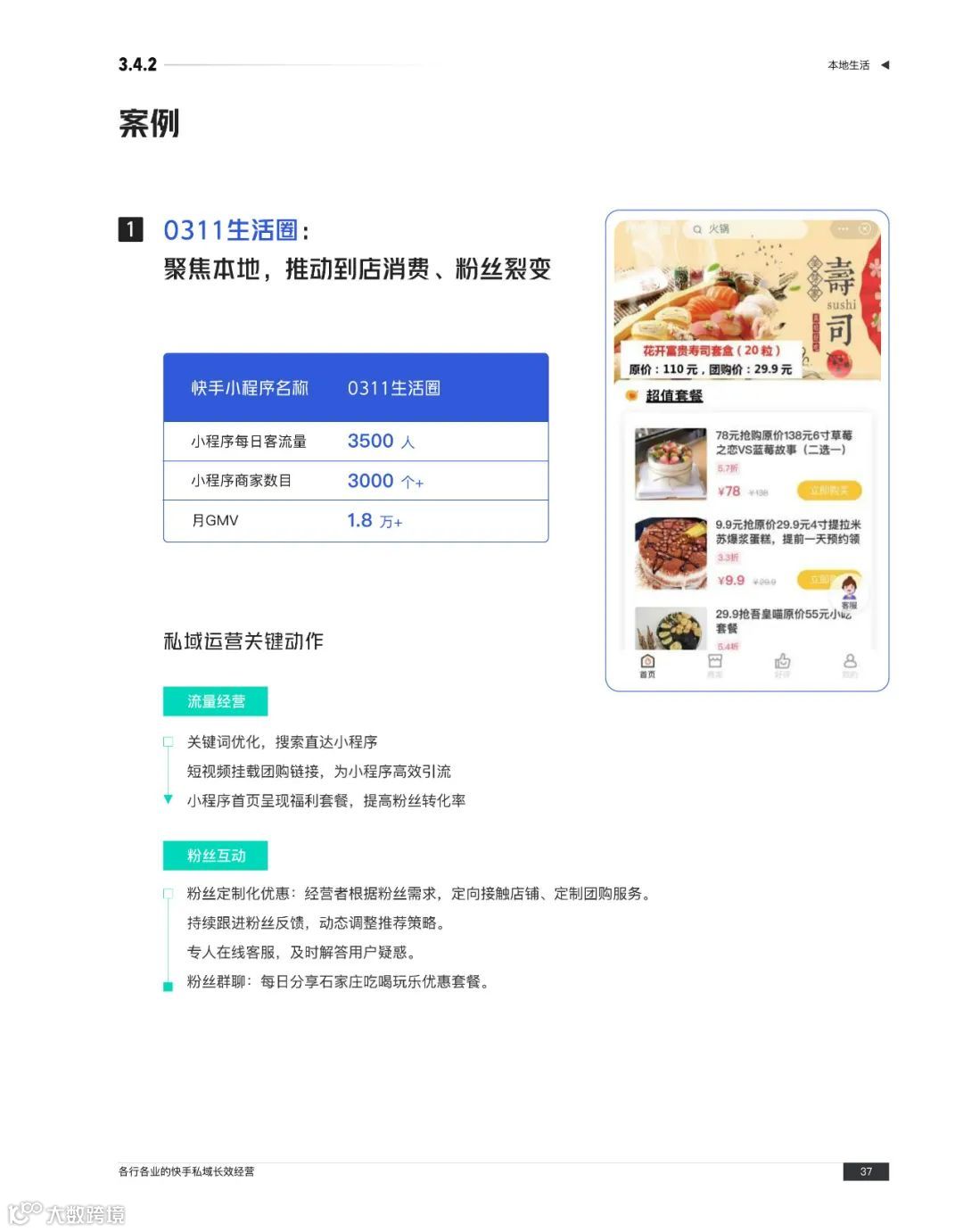963x1232 pixels.
Task: Click the ◀ arrow beside 本地生活
Action: coord(885,63)
